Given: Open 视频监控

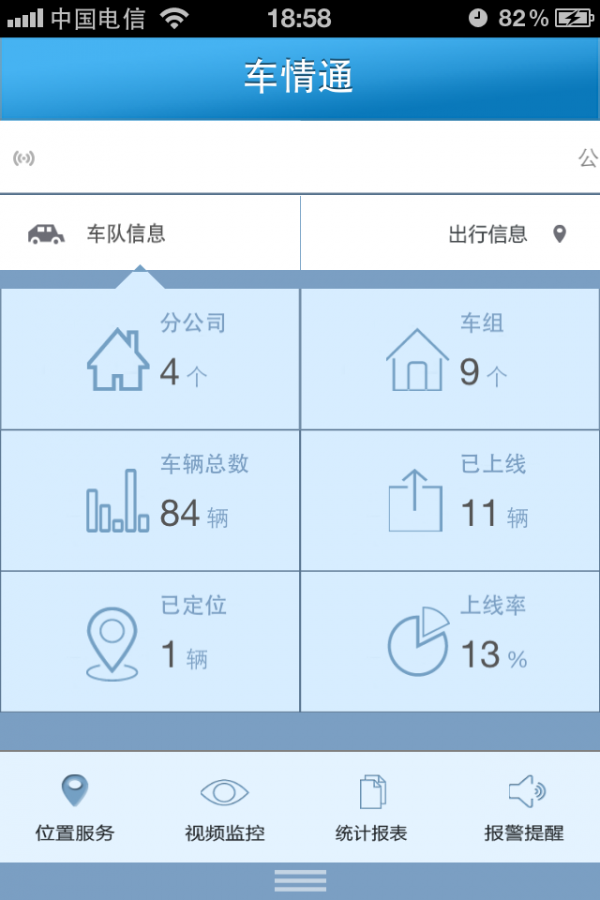Looking at the screenshot, I should (x=225, y=808).
